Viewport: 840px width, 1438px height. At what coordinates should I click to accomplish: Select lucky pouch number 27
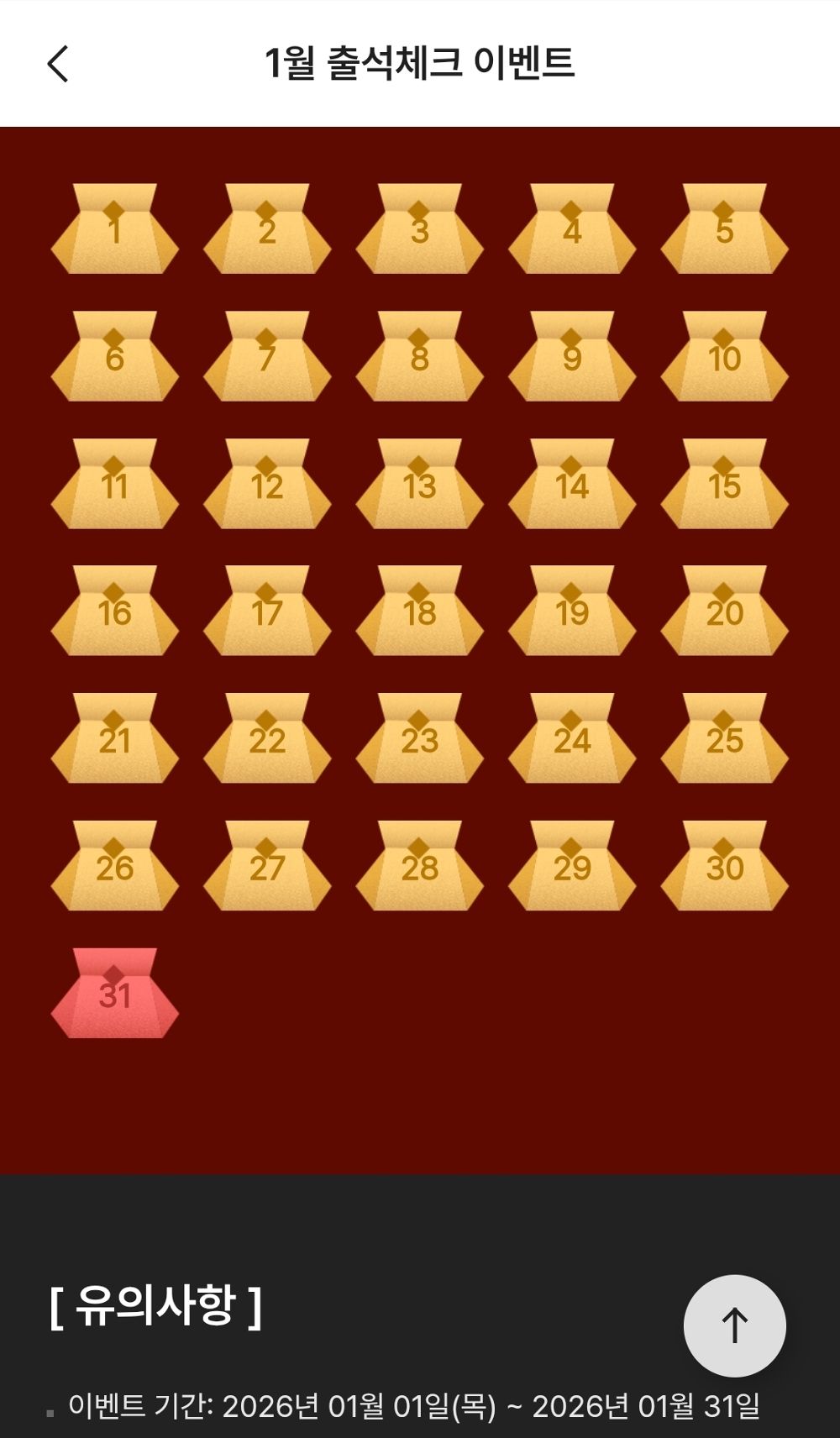pos(267,868)
